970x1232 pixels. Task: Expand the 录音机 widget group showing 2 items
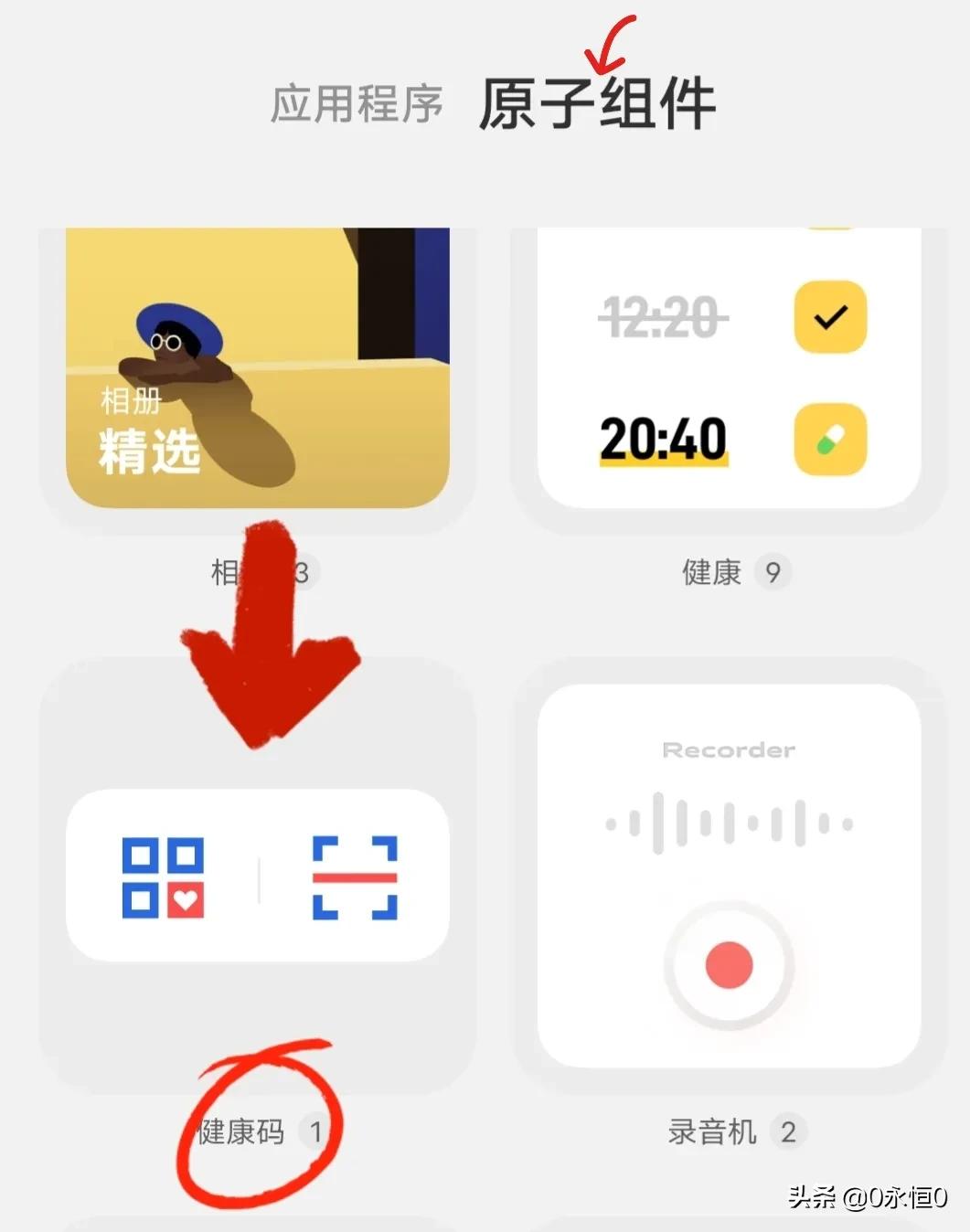pos(727,1131)
